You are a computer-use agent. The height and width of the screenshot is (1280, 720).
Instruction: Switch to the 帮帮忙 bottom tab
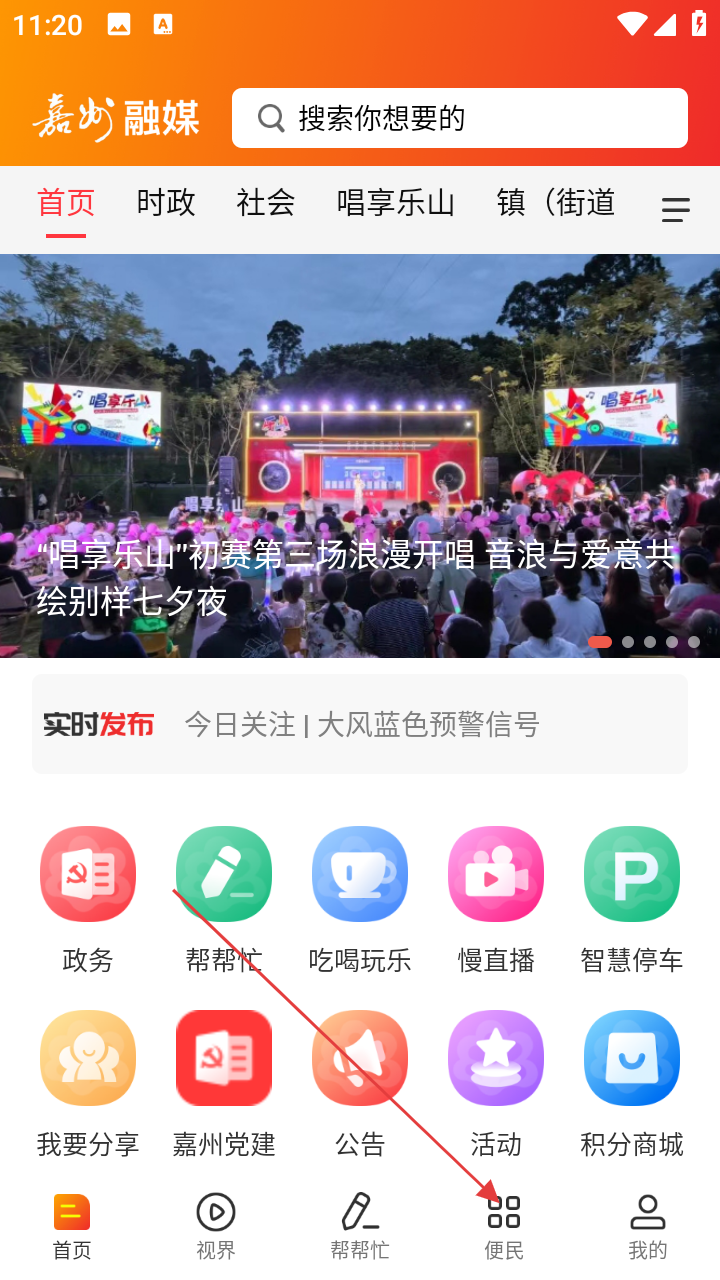coord(360,1226)
